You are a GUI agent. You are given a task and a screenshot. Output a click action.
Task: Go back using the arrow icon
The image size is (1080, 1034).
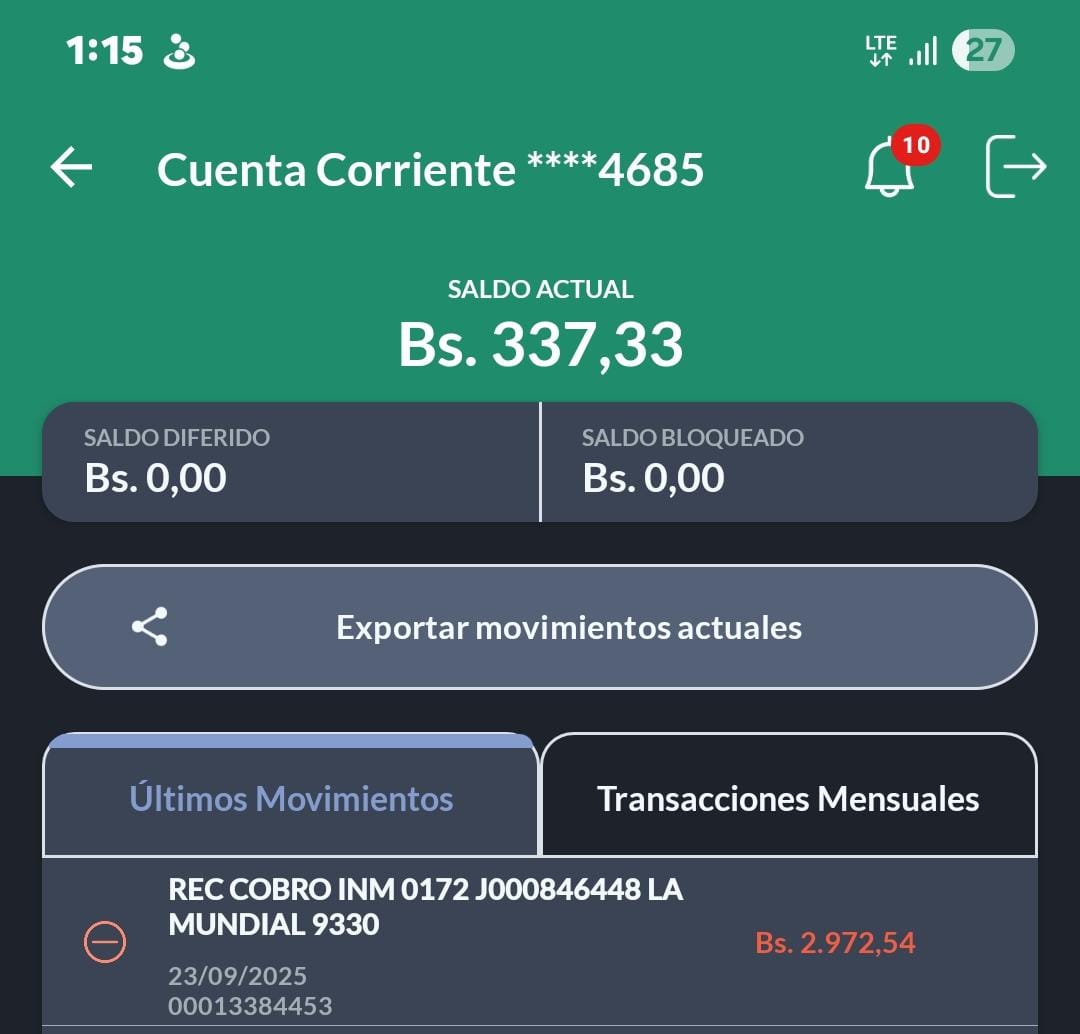(71, 168)
